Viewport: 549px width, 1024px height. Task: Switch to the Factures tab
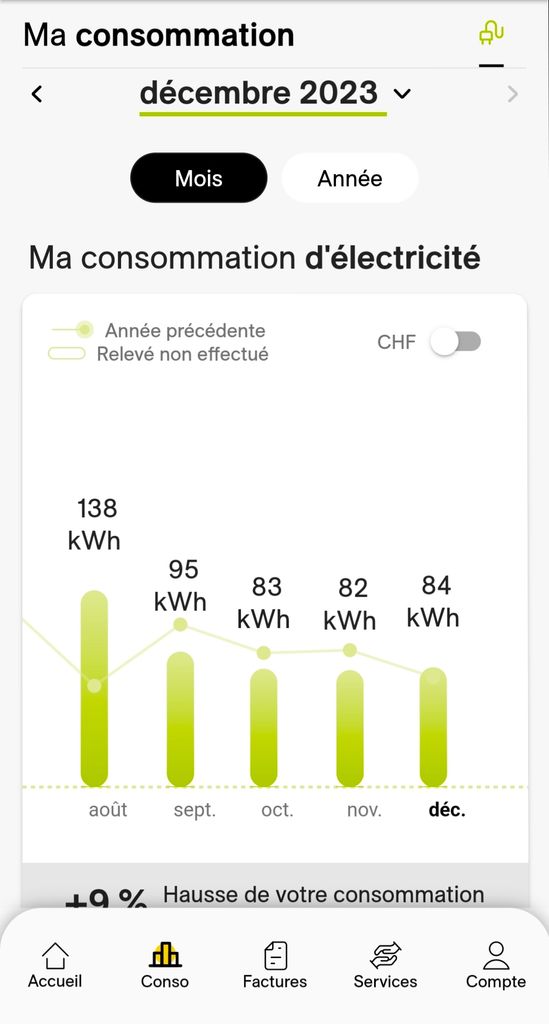(275, 965)
